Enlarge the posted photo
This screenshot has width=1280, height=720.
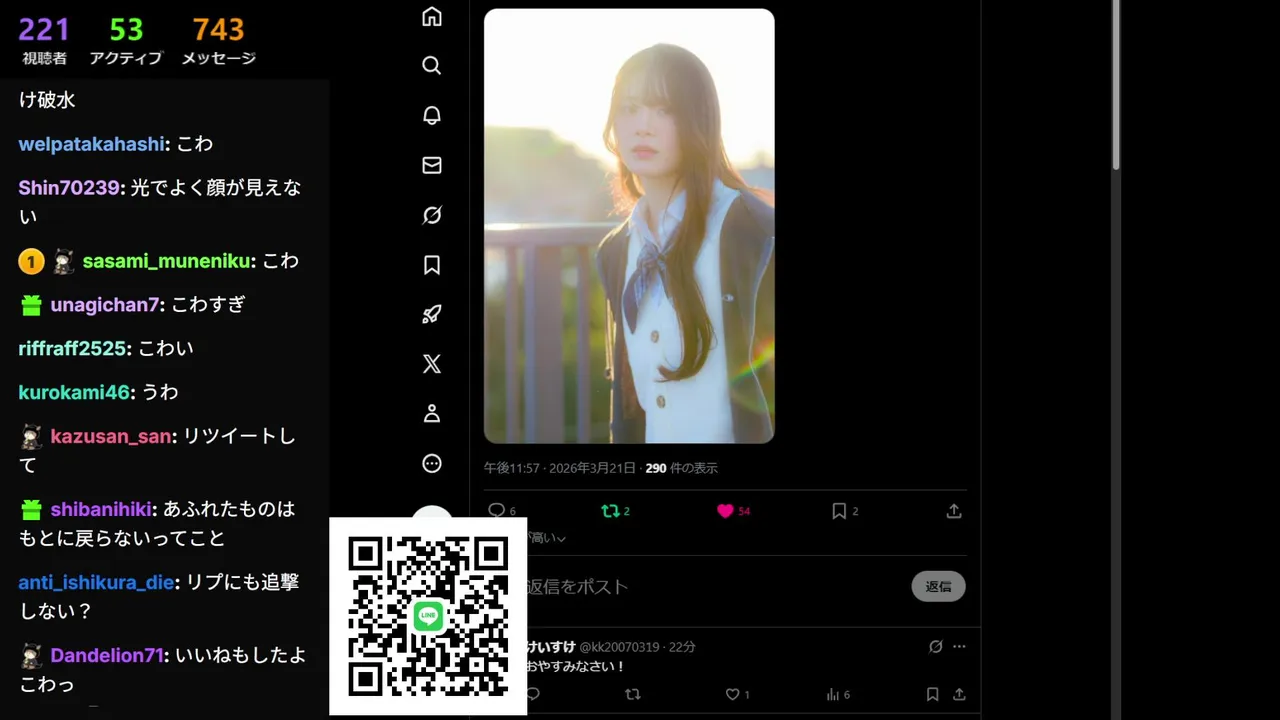point(629,226)
